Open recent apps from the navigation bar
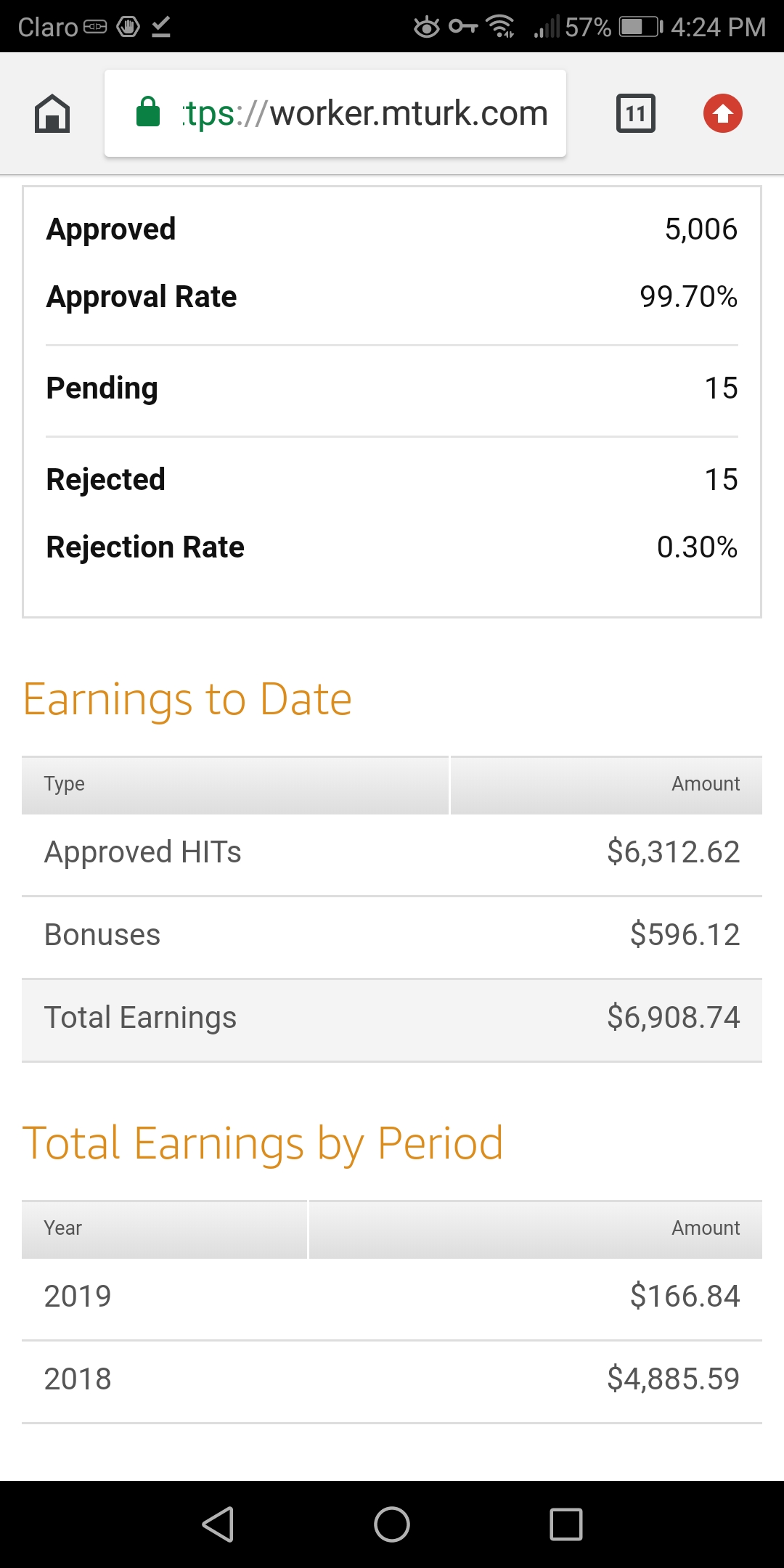This screenshot has width=784, height=1568. click(565, 1524)
